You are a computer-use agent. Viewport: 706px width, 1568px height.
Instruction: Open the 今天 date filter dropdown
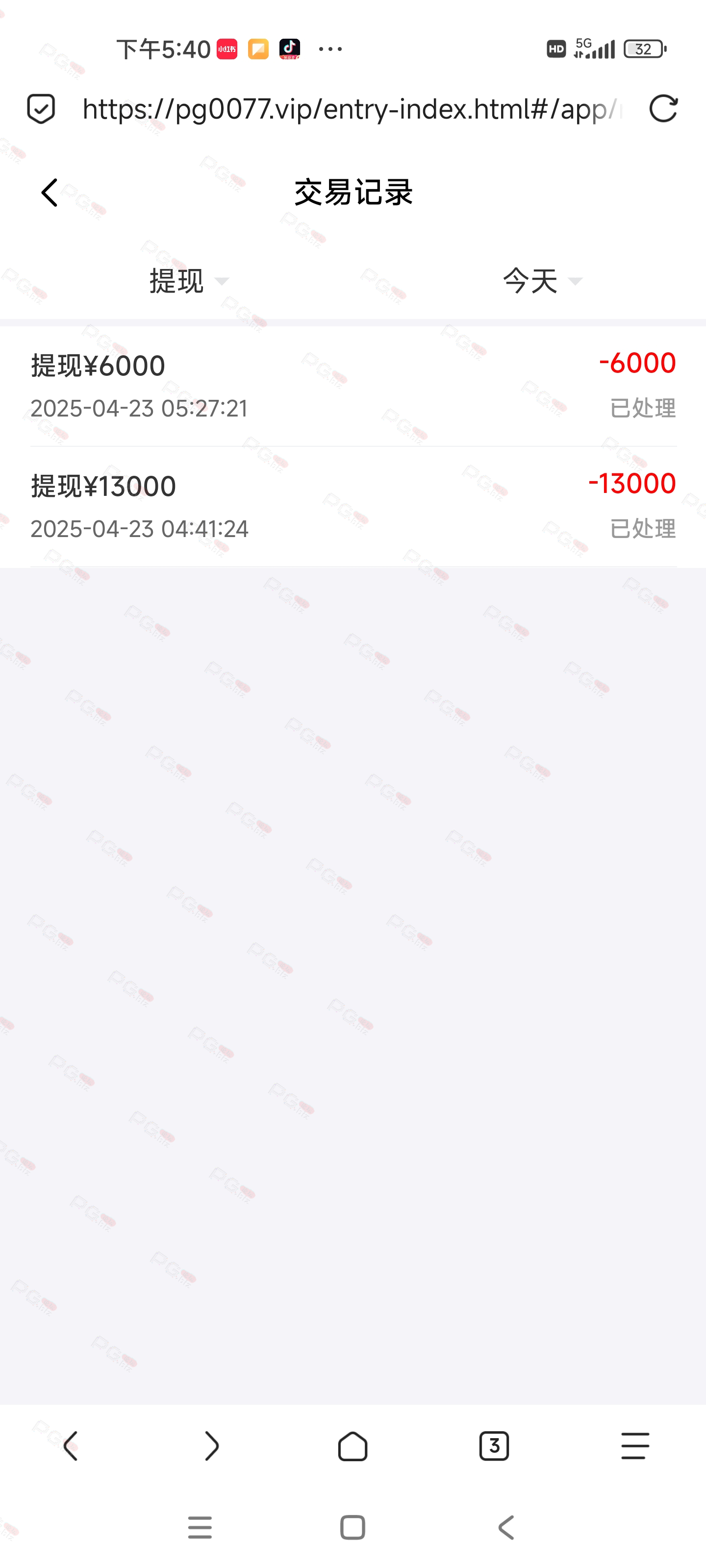pyautogui.click(x=542, y=281)
